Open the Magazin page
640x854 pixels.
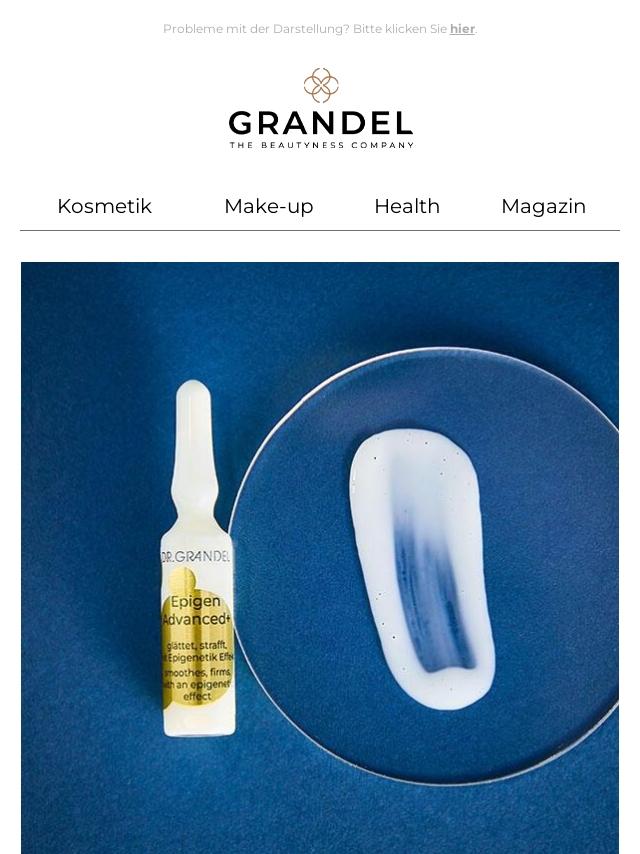point(543,206)
